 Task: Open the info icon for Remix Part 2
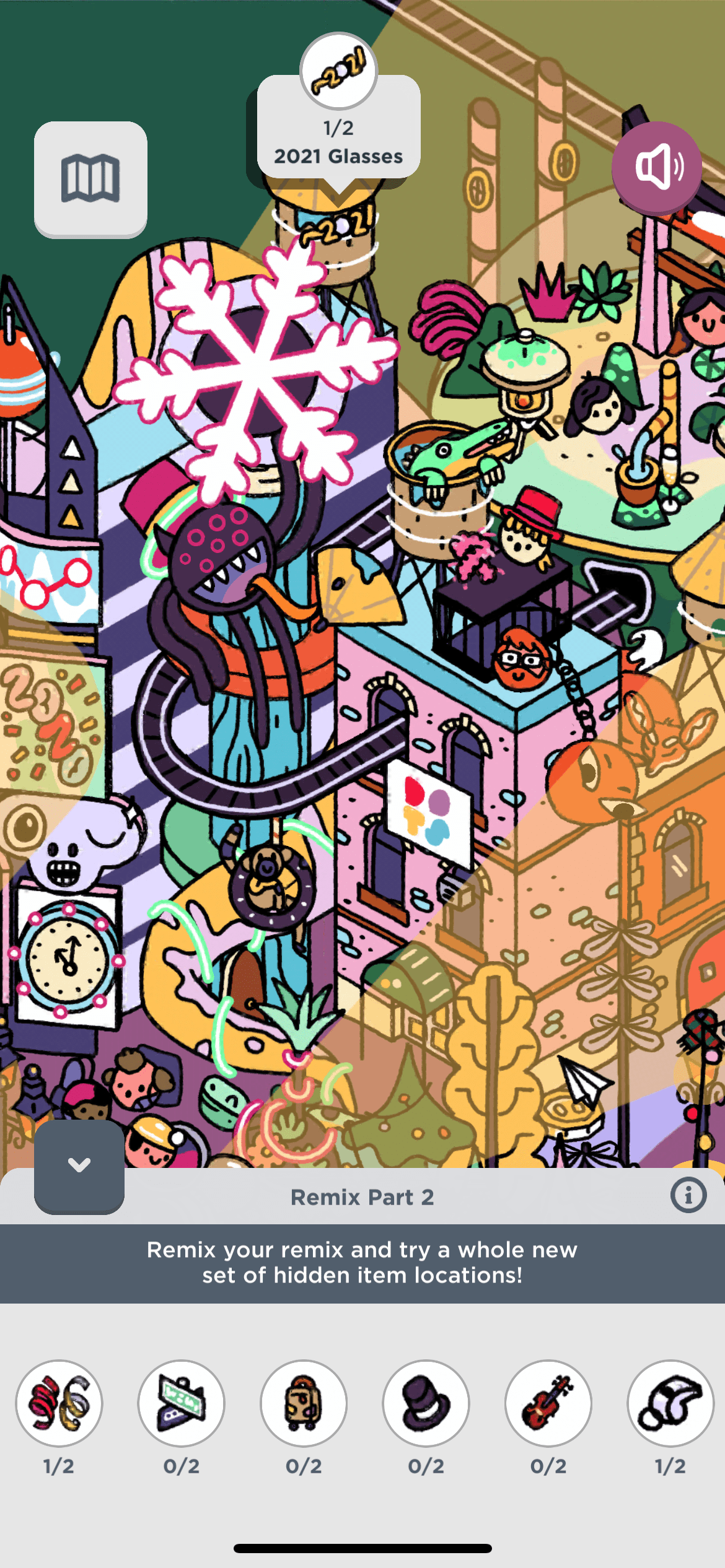(688, 1195)
